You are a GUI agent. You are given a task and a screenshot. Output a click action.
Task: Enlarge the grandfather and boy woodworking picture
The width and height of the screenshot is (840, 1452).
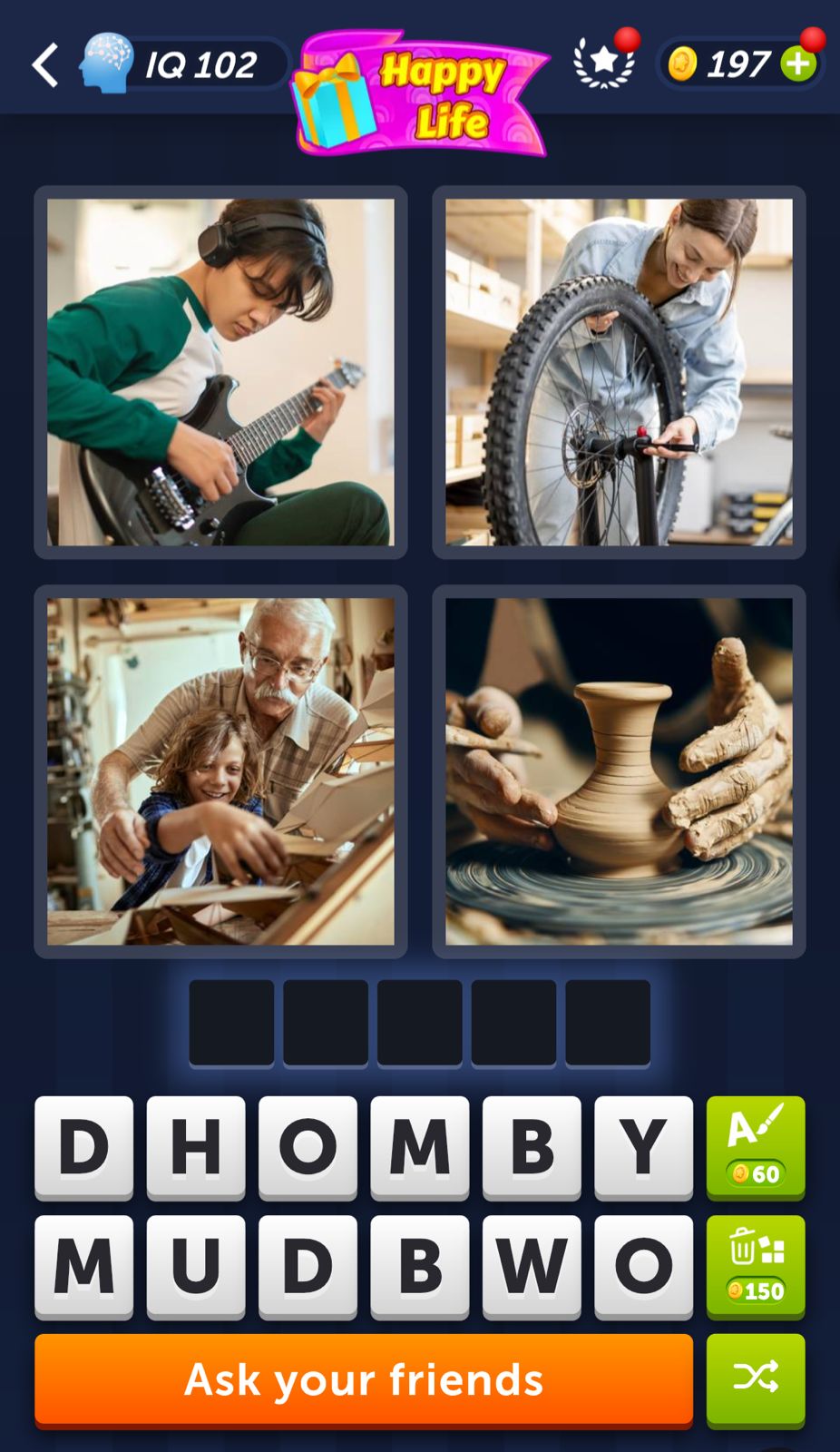[220, 771]
